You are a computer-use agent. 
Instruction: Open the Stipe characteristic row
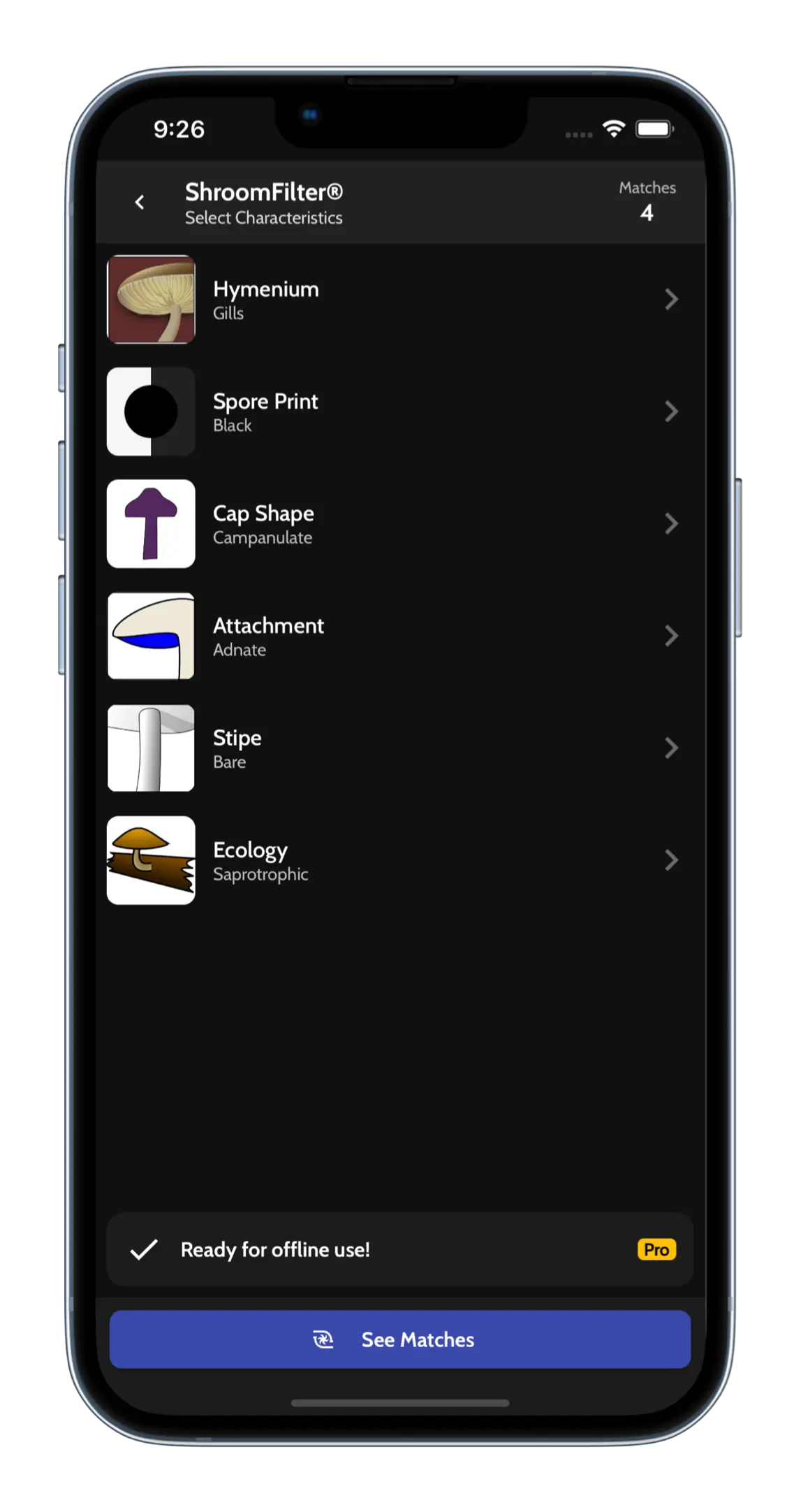click(x=399, y=748)
